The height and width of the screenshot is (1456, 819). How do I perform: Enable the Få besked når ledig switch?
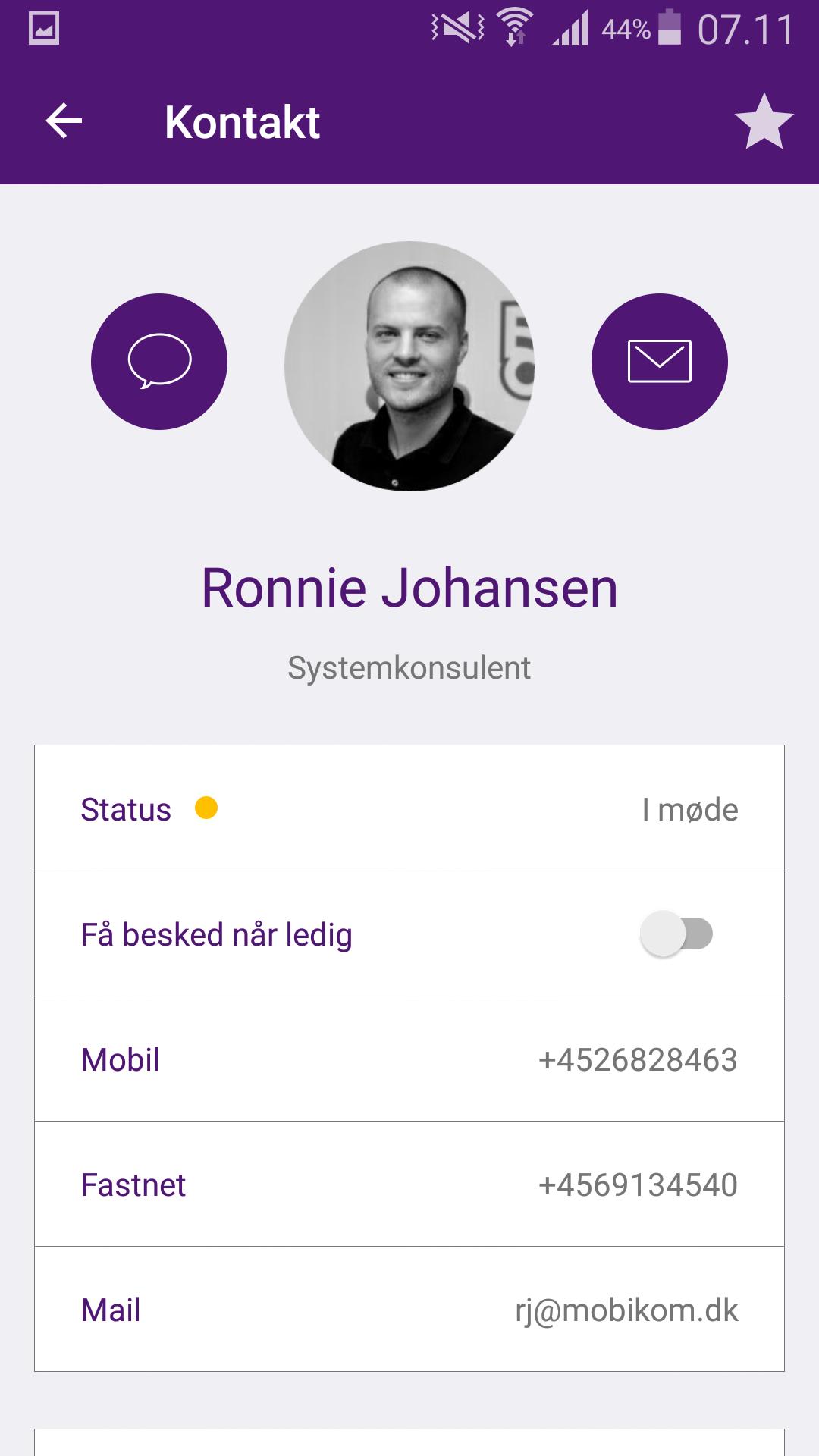click(676, 934)
